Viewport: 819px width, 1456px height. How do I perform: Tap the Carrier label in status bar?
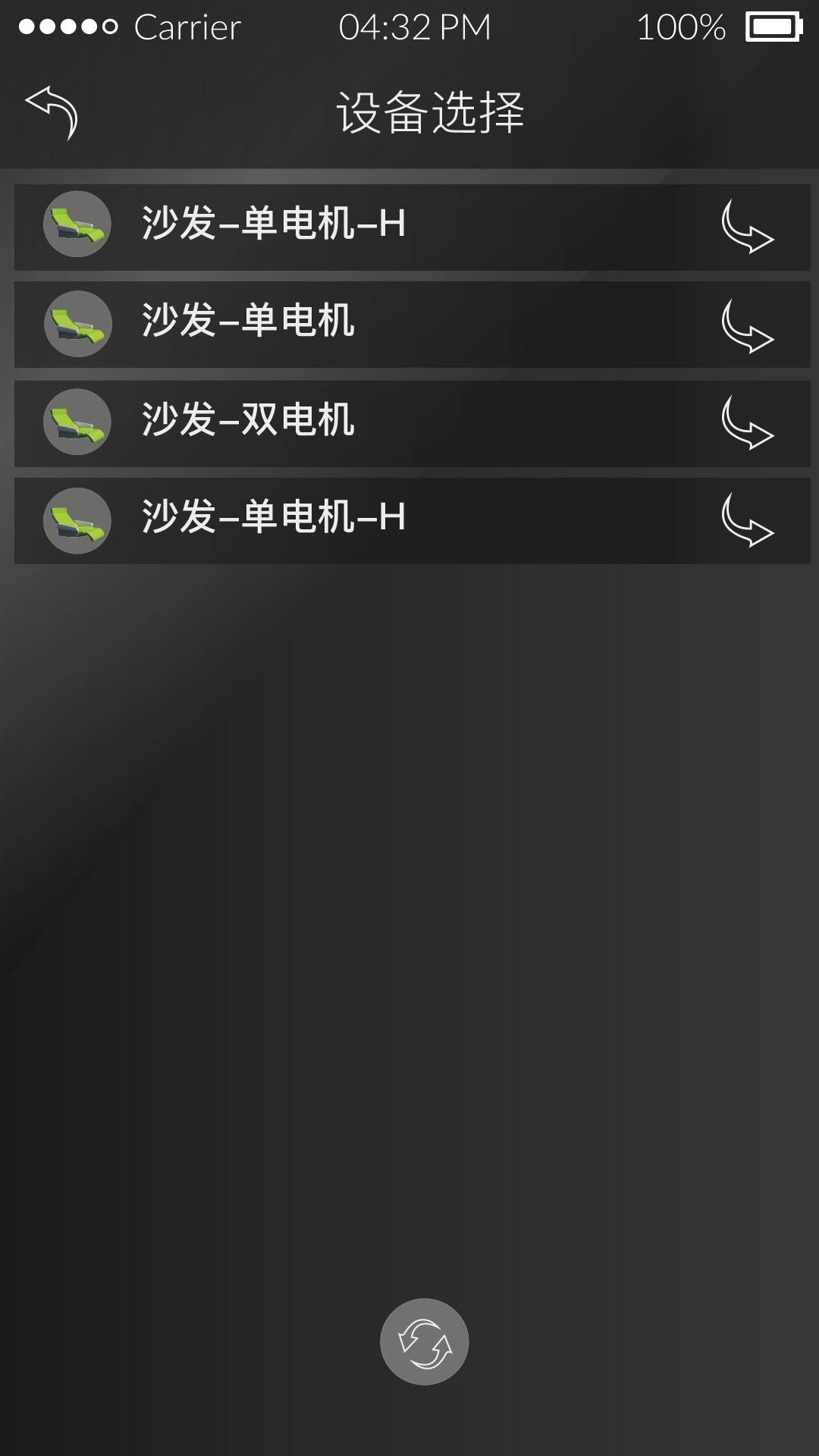pos(187,27)
